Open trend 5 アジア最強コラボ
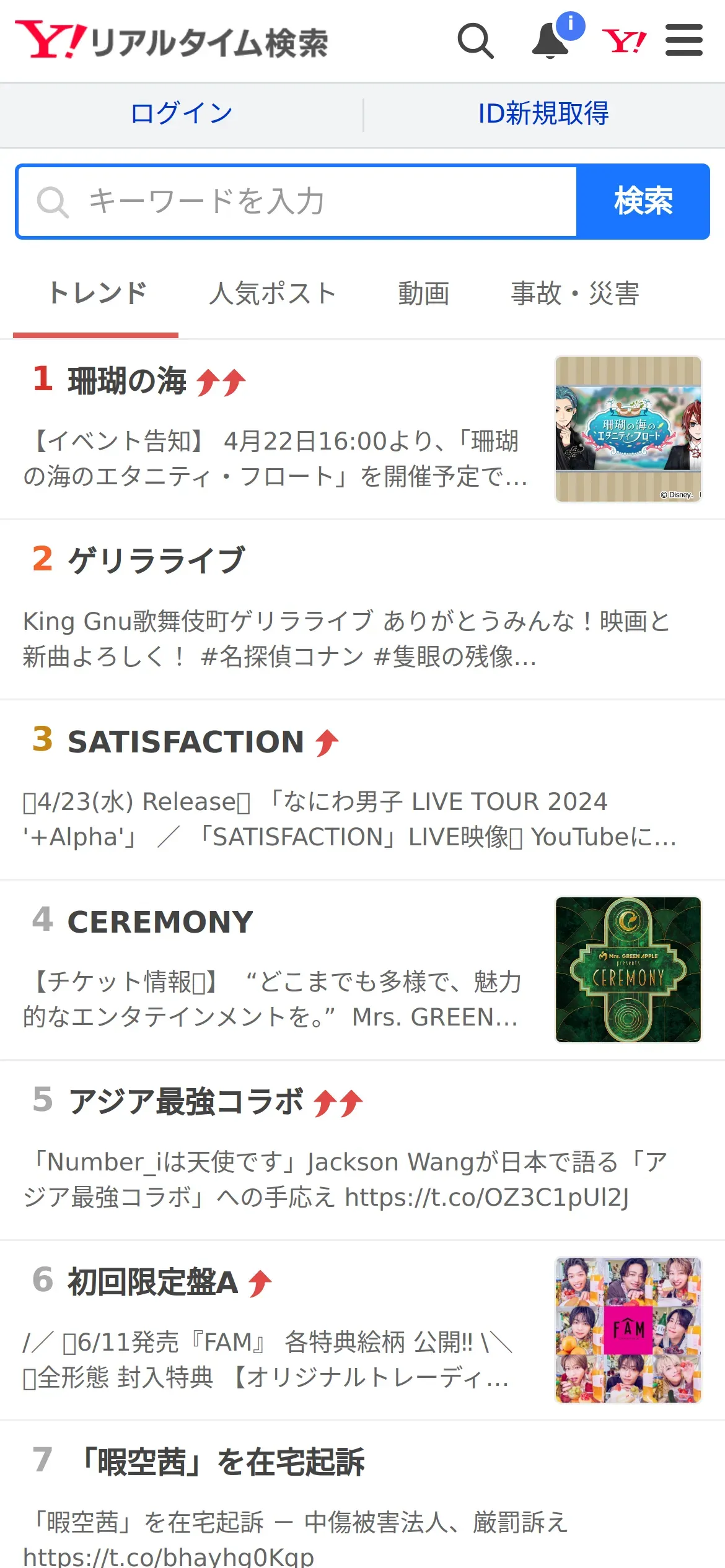This screenshot has width=725, height=1568. (x=185, y=1102)
